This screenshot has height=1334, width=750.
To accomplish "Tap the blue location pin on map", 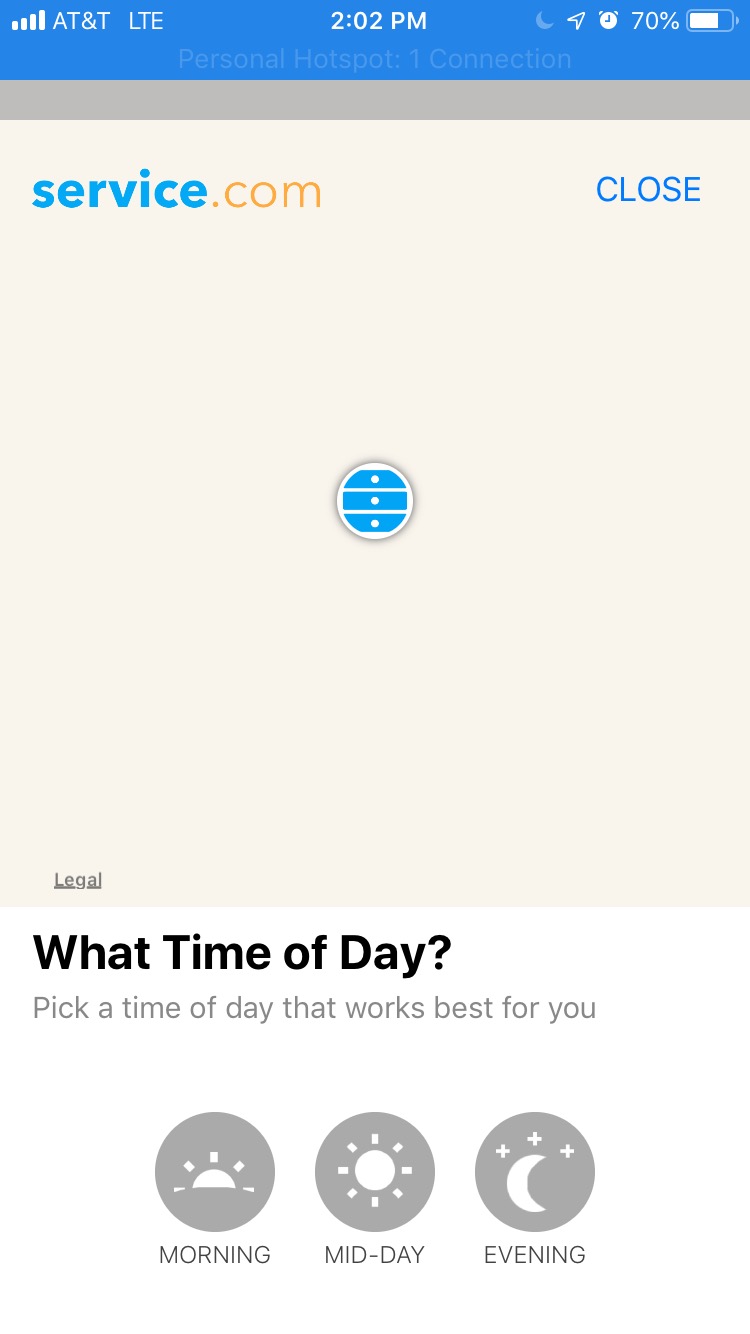I will (x=375, y=501).
